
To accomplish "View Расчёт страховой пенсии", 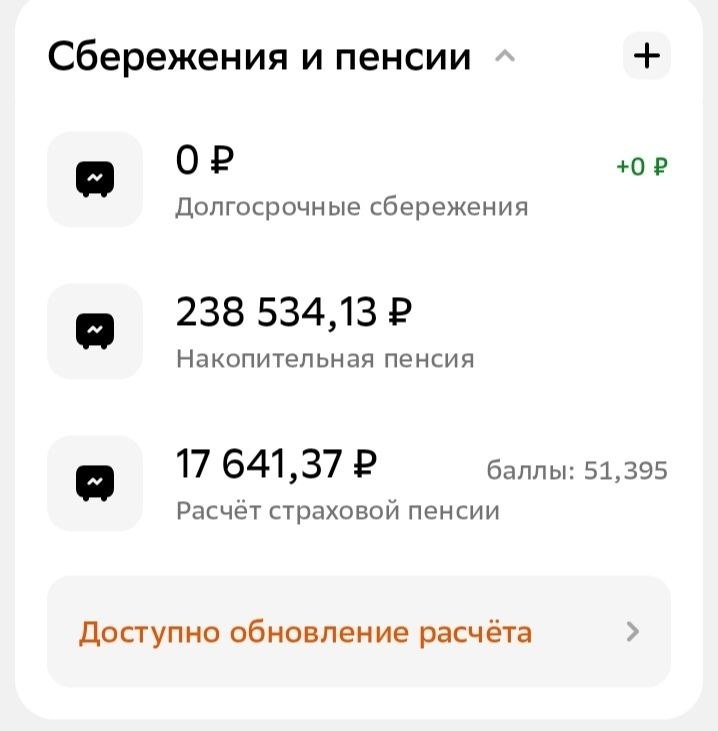I will (338, 485).
